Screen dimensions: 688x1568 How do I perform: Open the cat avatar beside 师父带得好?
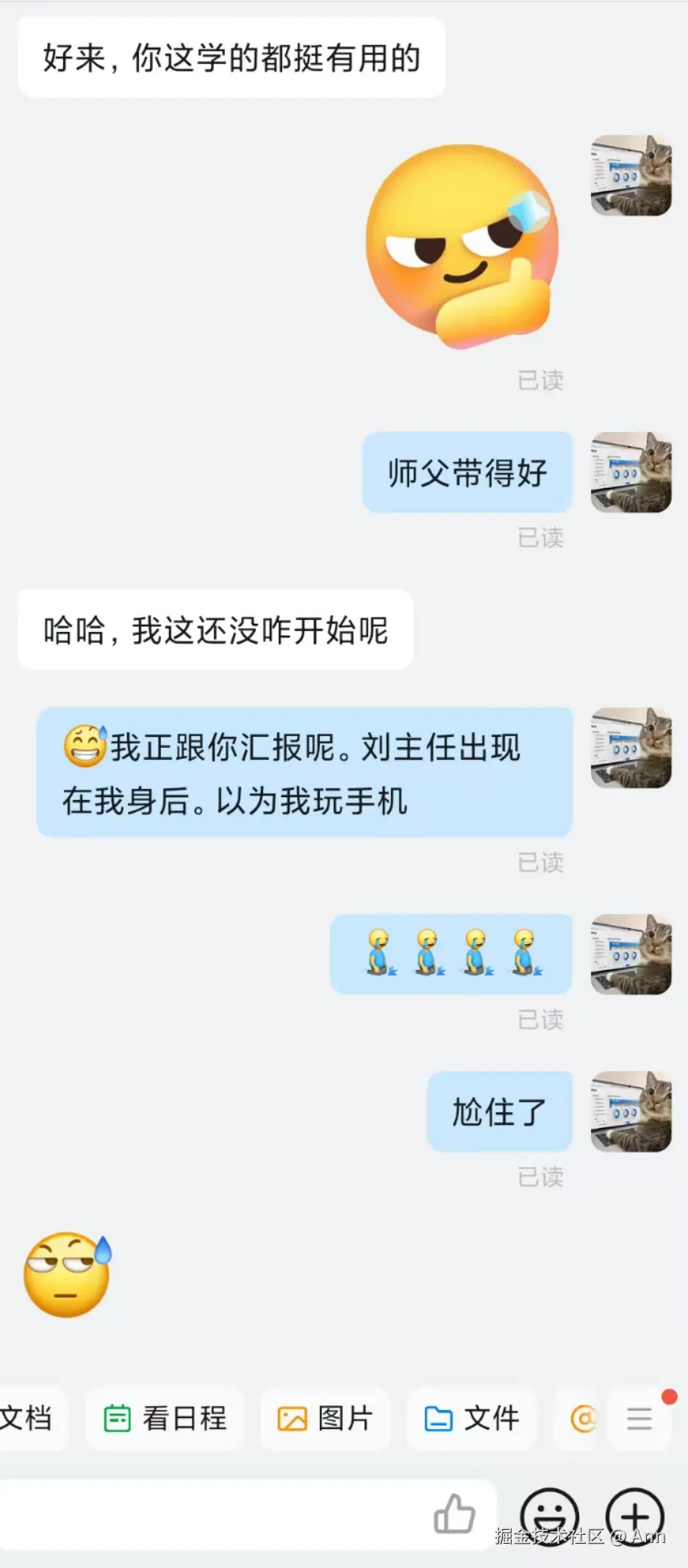(x=631, y=470)
